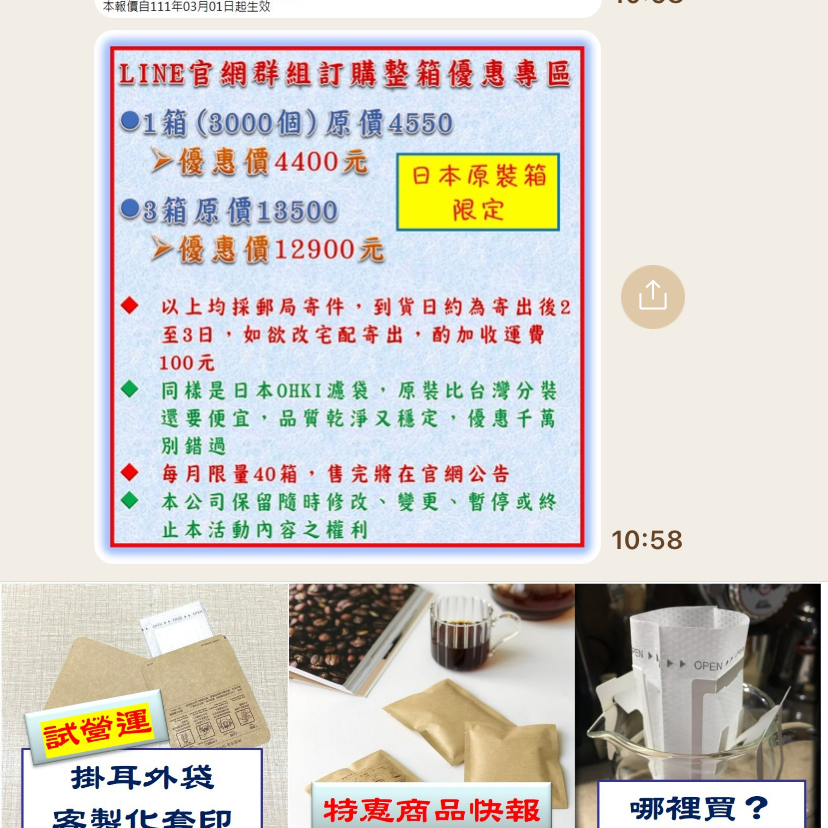Share the LINE bulk order promo image

click(x=652, y=297)
